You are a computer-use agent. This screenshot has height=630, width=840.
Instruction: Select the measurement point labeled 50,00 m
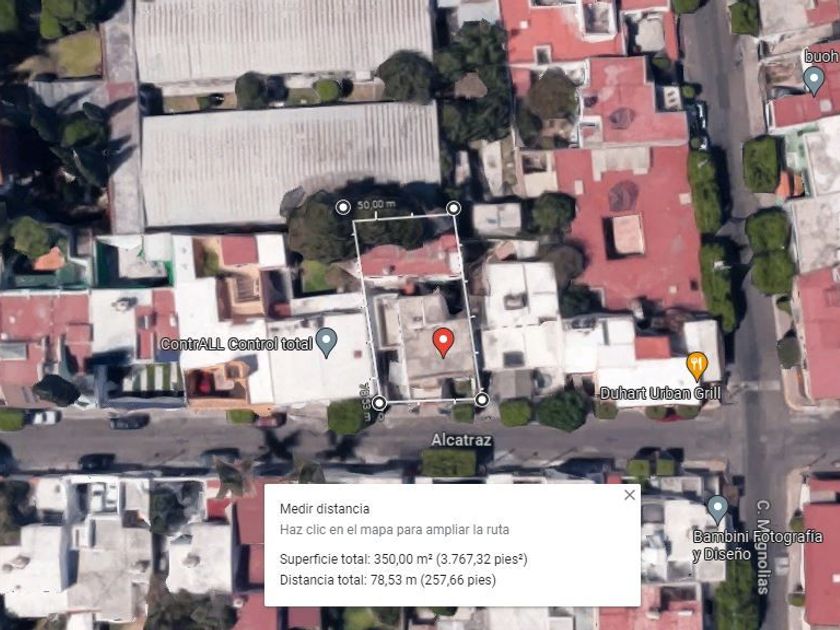point(343,207)
